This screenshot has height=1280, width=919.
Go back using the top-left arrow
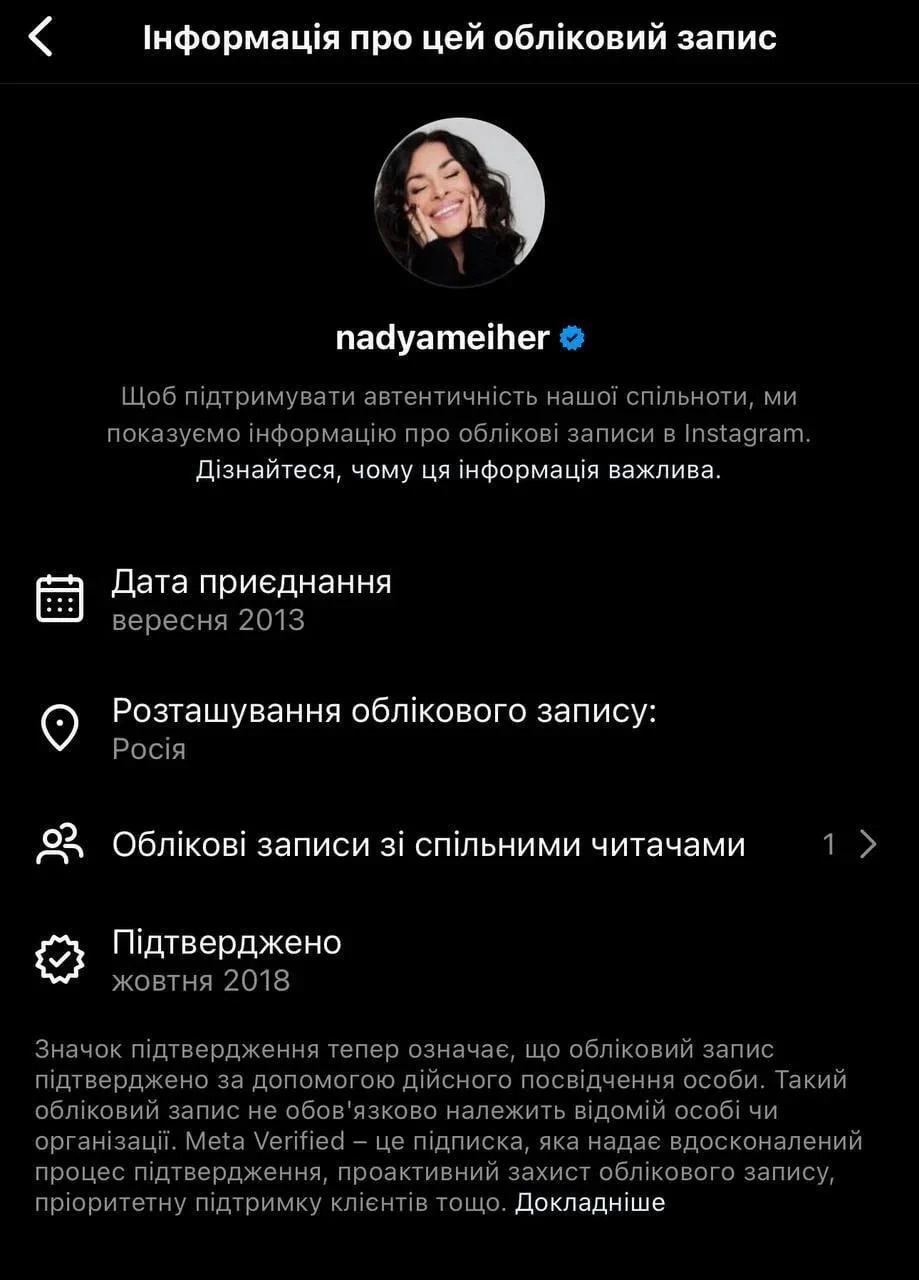tap(40, 38)
